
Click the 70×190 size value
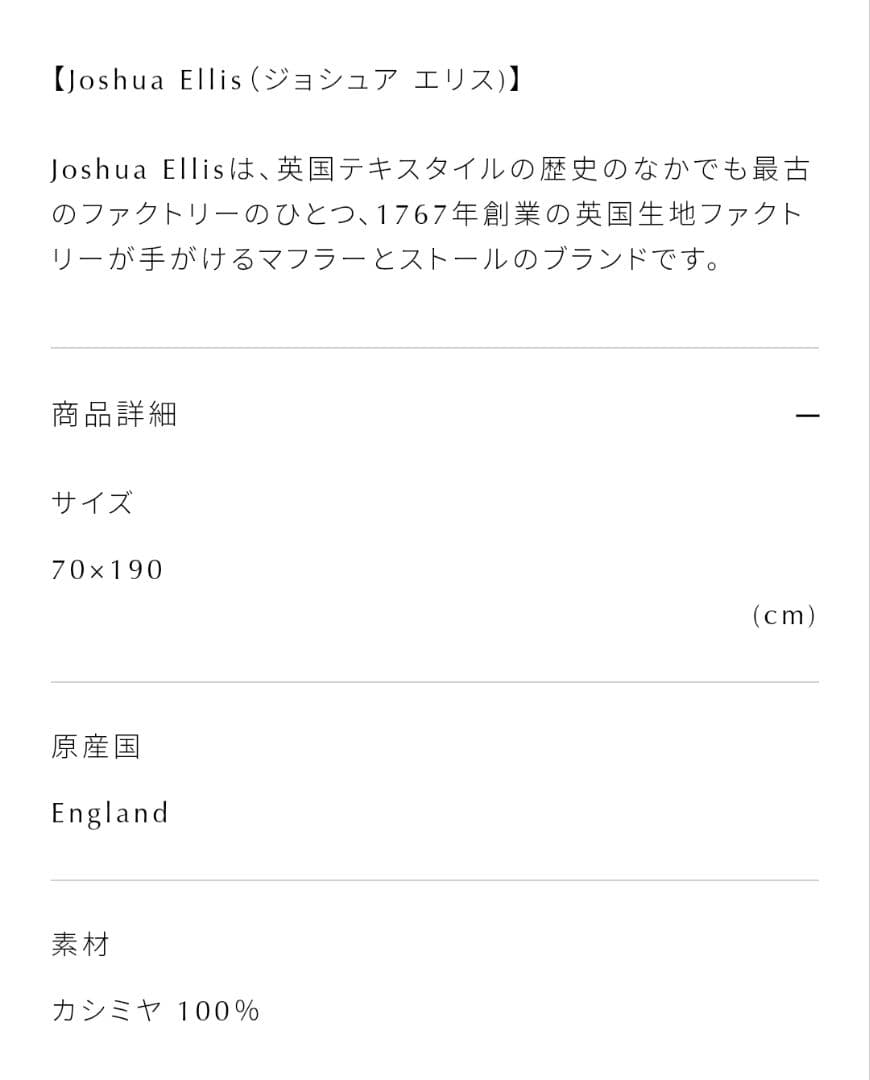click(x=107, y=568)
